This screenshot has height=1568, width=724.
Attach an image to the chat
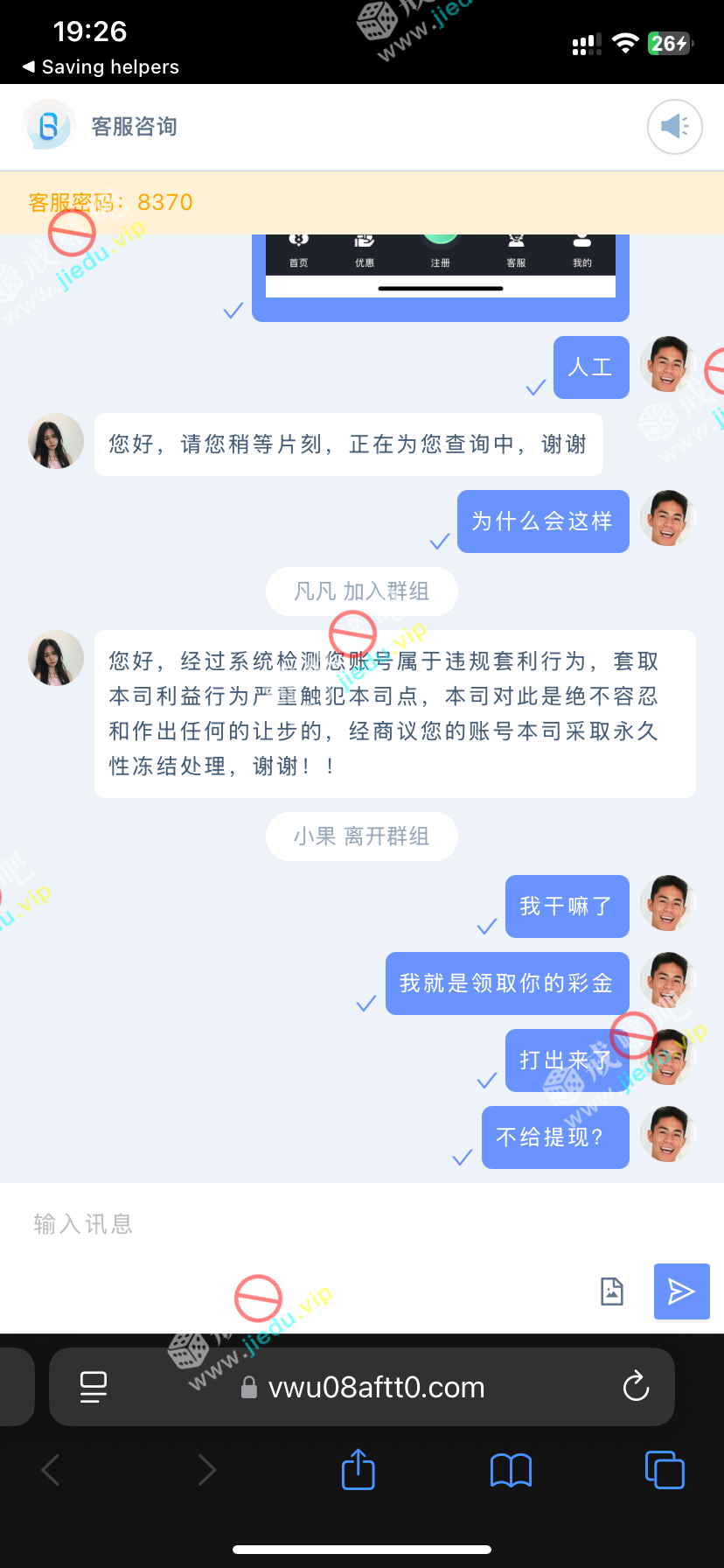[x=612, y=1291]
